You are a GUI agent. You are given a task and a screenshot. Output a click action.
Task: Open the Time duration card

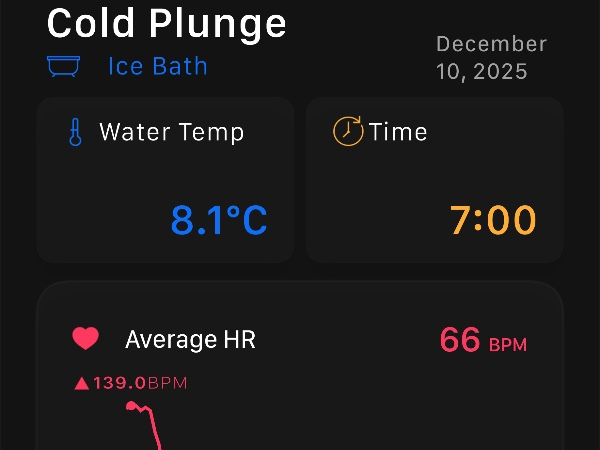click(434, 180)
